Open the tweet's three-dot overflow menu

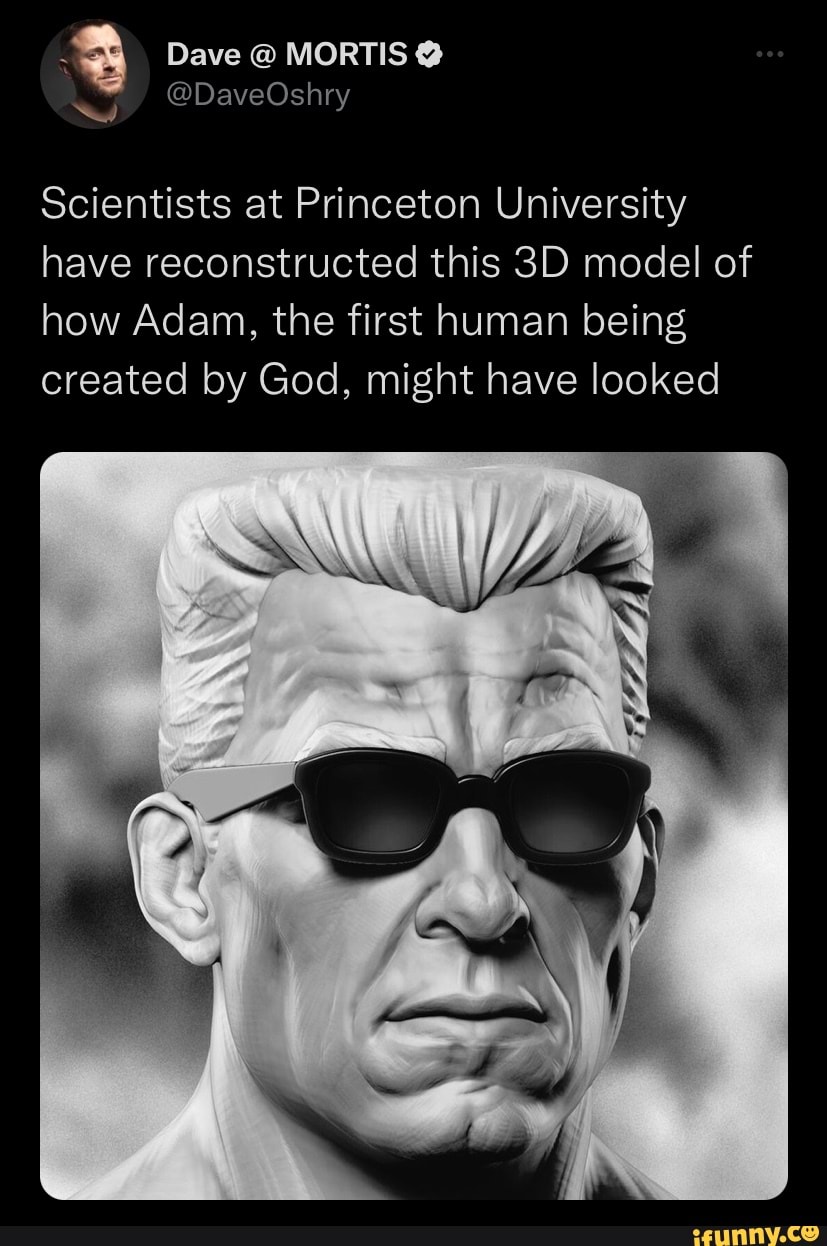coord(769,56)
